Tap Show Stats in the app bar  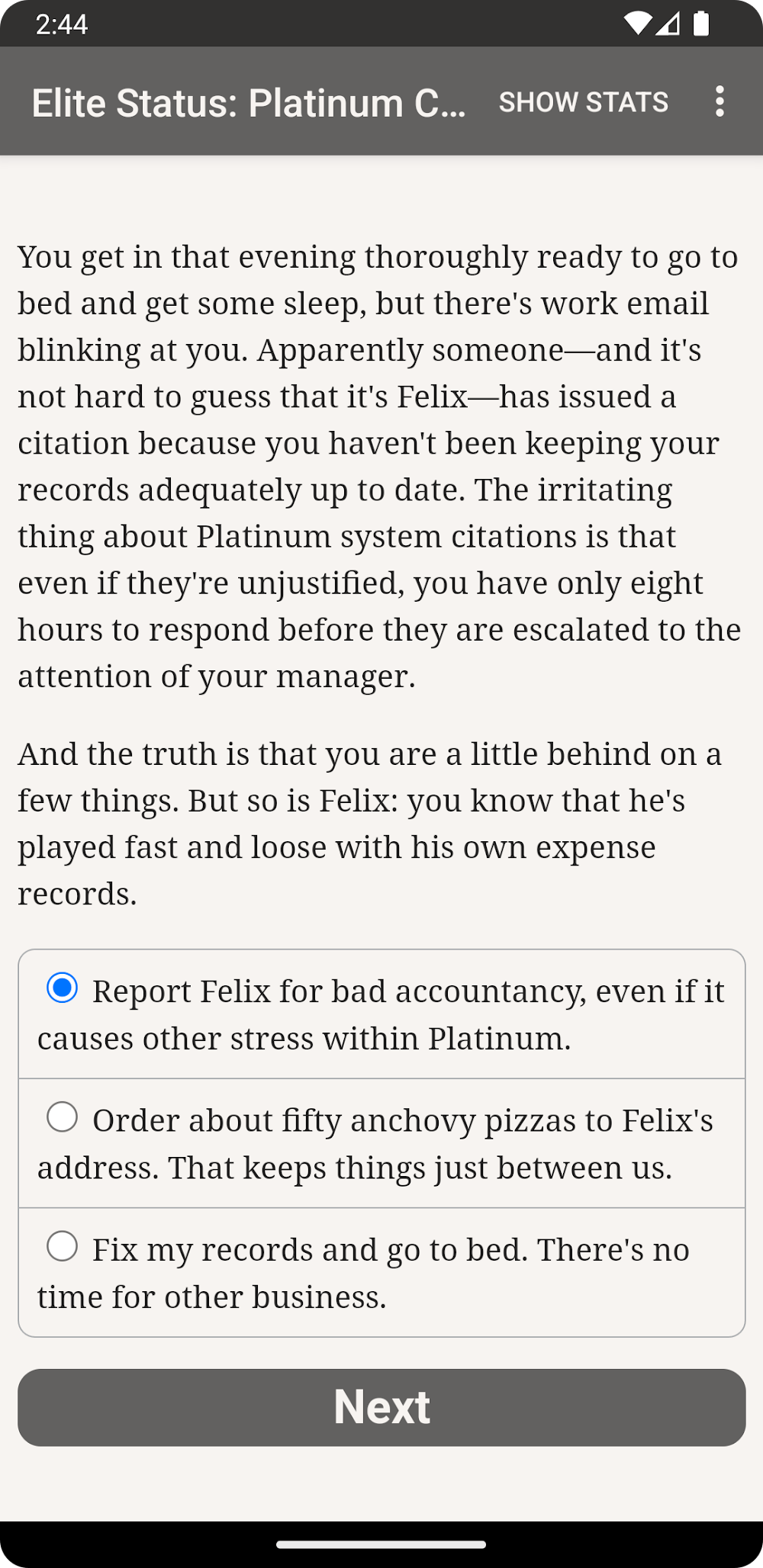pyautogui.click(x=584, y=102)
